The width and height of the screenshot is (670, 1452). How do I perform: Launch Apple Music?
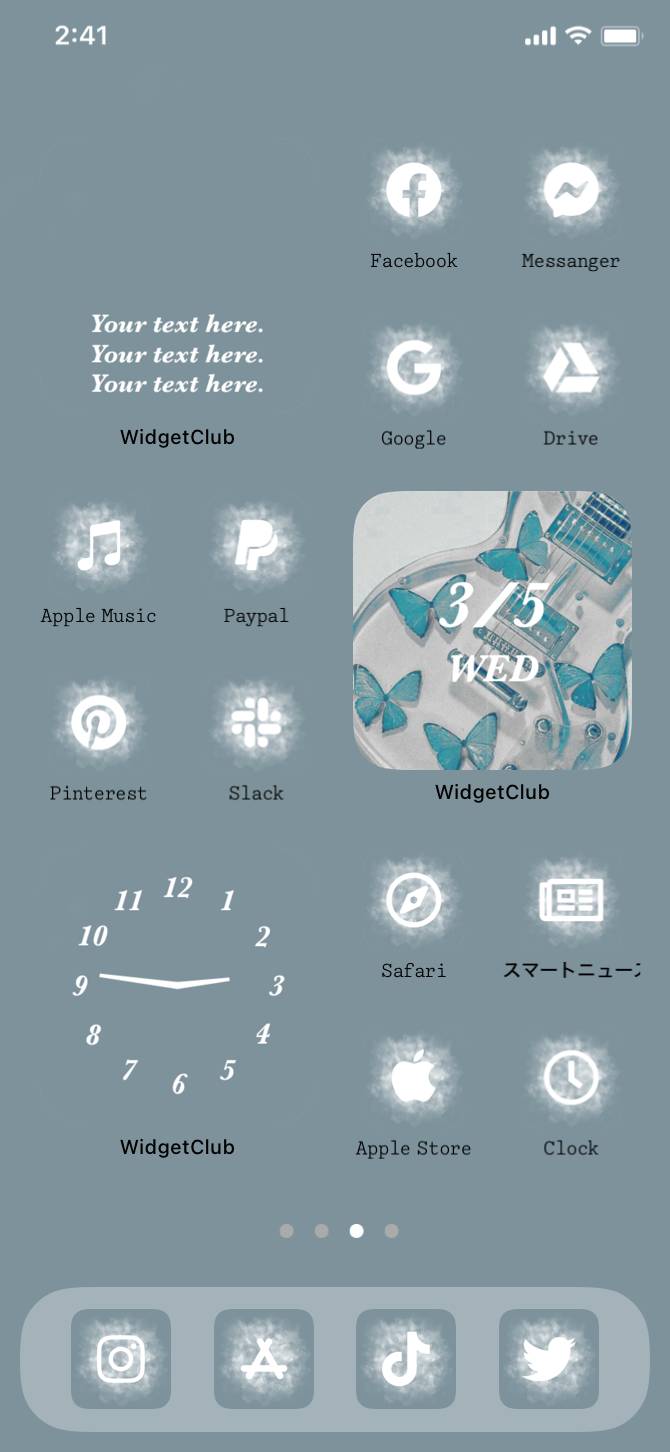point(98,545)
